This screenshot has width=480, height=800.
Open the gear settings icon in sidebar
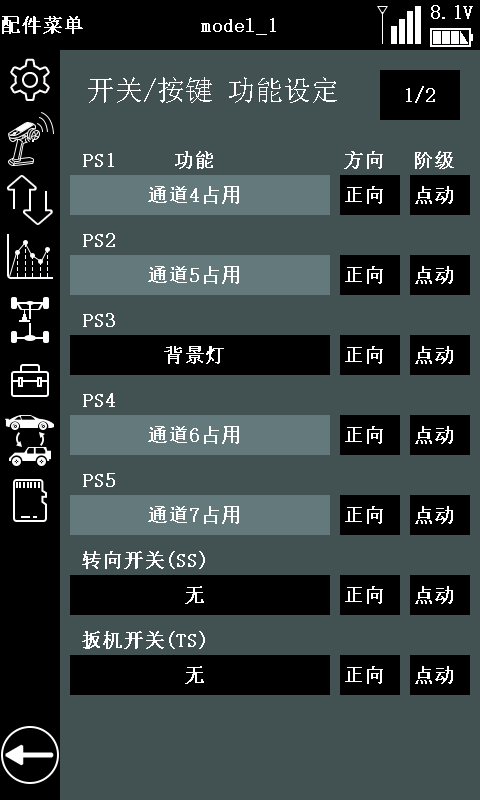(x=30, y=80)
